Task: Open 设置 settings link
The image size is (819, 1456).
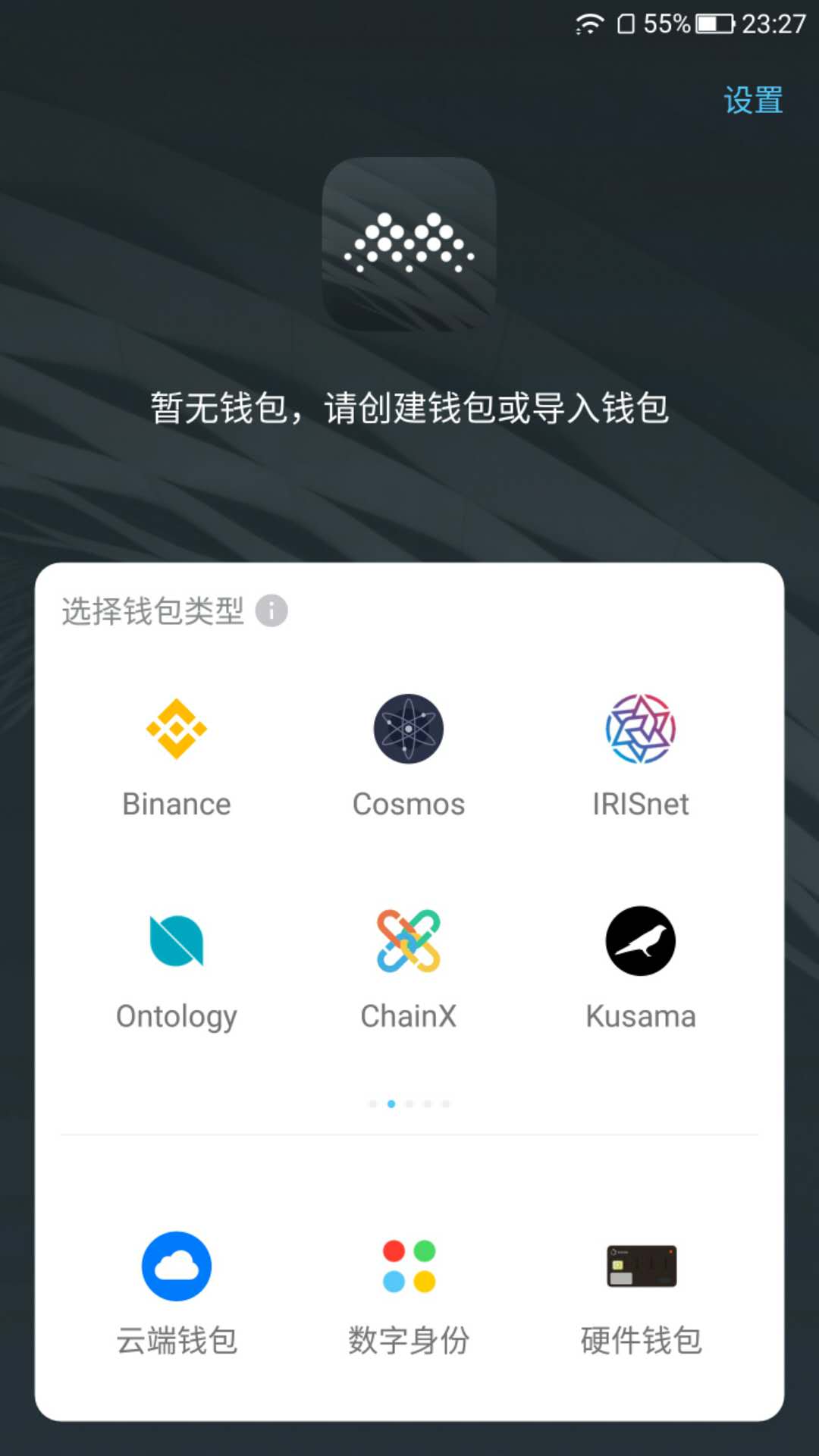Action: point(753,100)
